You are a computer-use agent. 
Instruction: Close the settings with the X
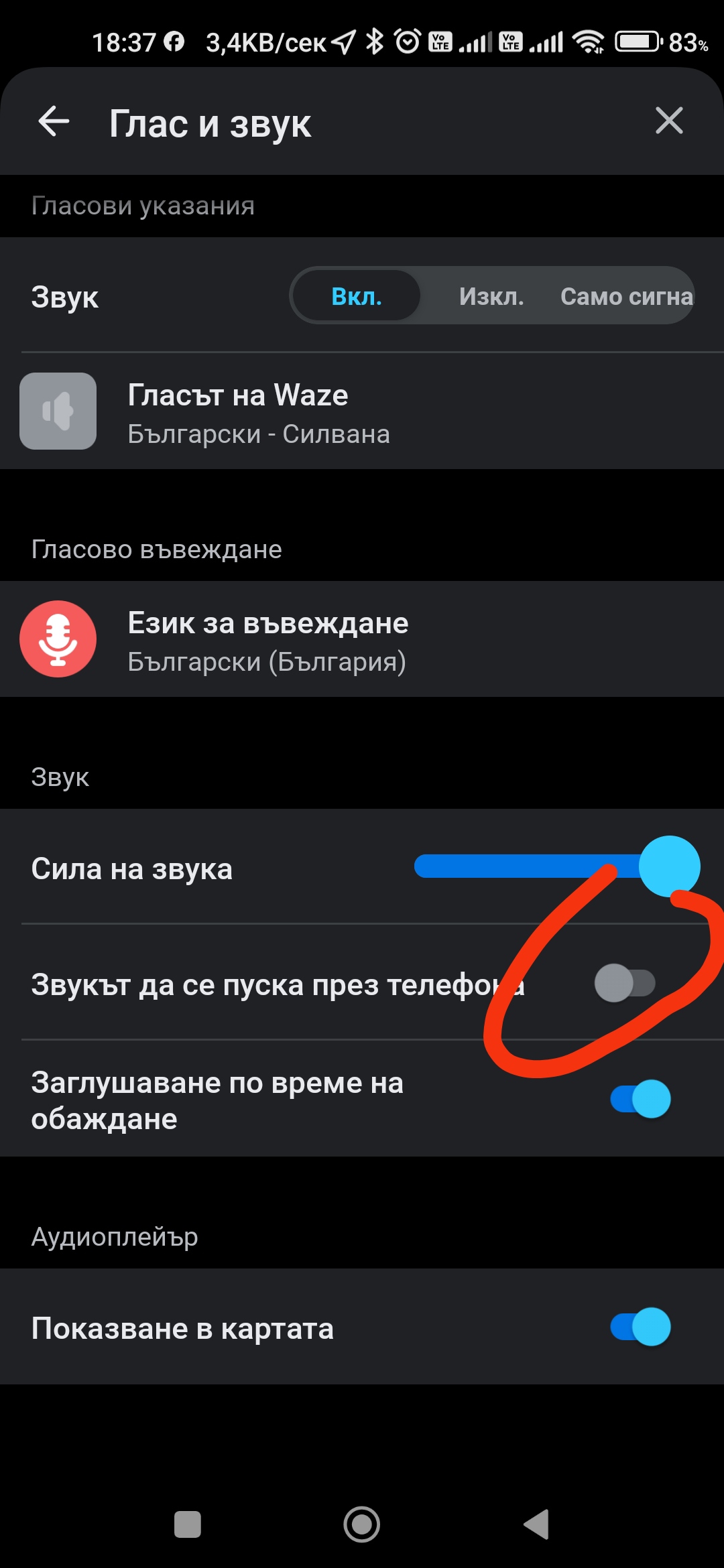(x=668, y=121)
